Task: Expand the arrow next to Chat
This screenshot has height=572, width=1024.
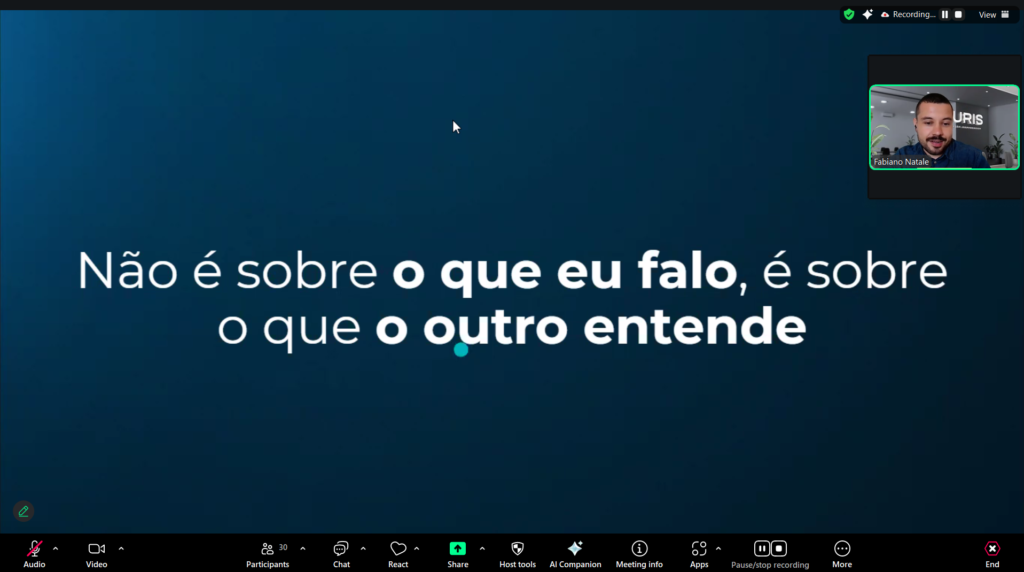Action: [x=363, y=548]
